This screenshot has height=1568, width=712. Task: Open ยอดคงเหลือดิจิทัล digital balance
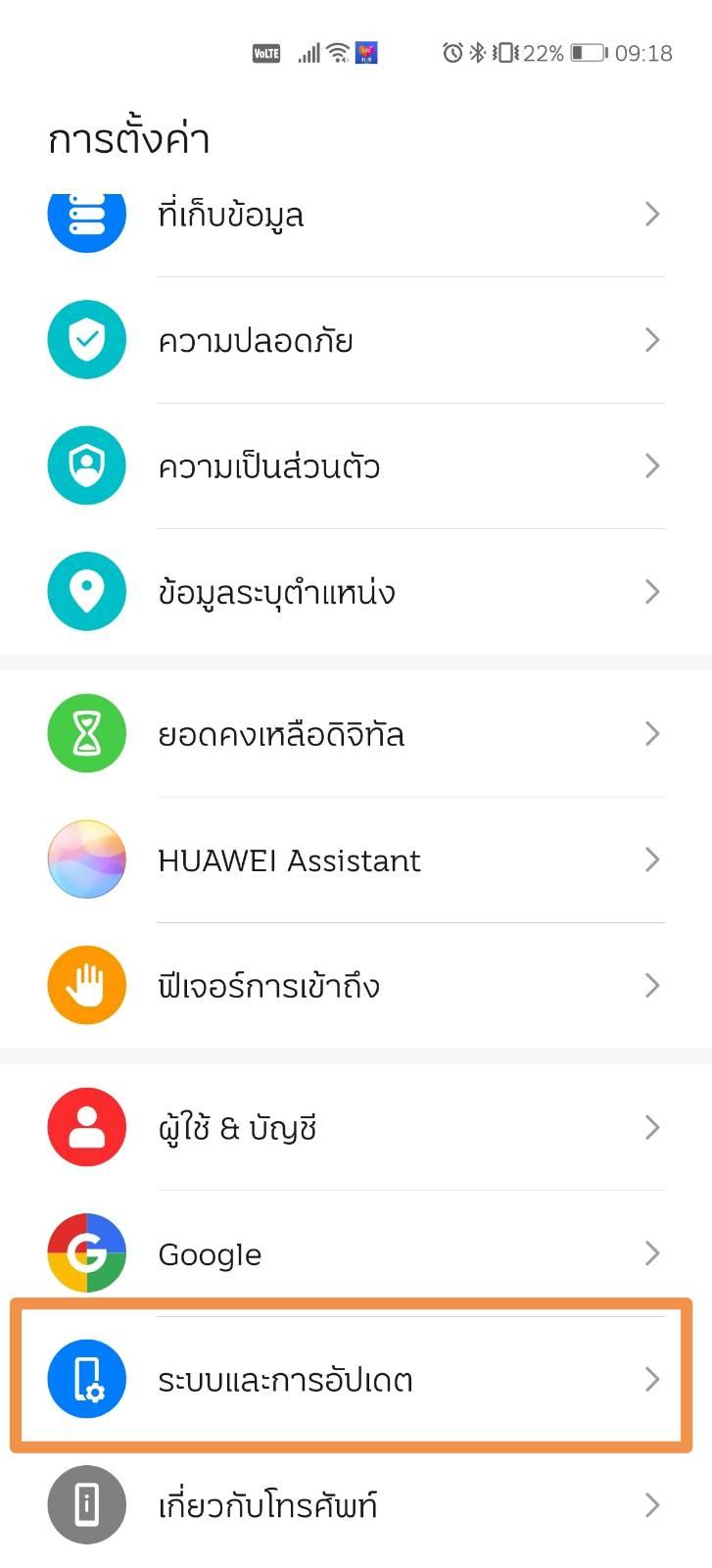coord(356,734)
